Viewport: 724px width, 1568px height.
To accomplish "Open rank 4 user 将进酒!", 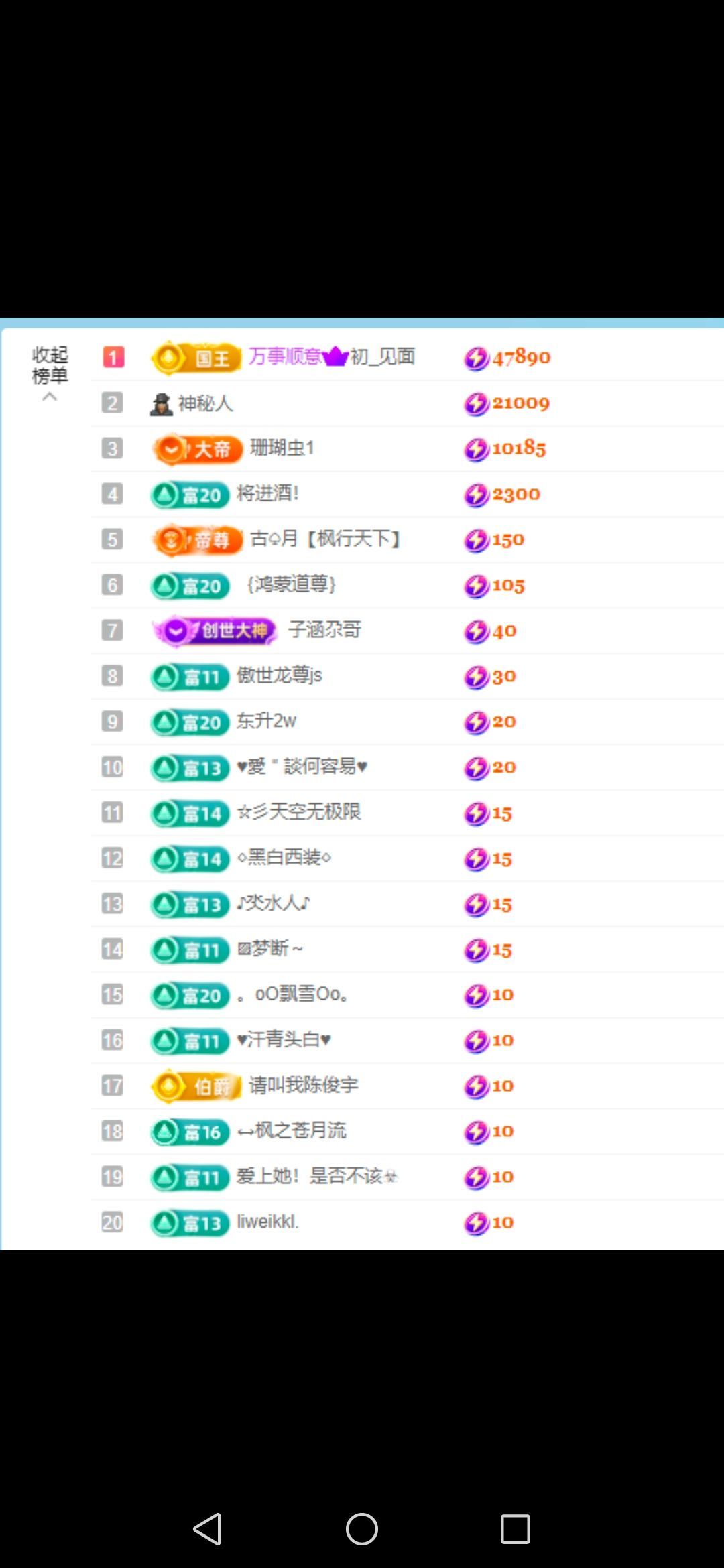I will tap(267, 494).
